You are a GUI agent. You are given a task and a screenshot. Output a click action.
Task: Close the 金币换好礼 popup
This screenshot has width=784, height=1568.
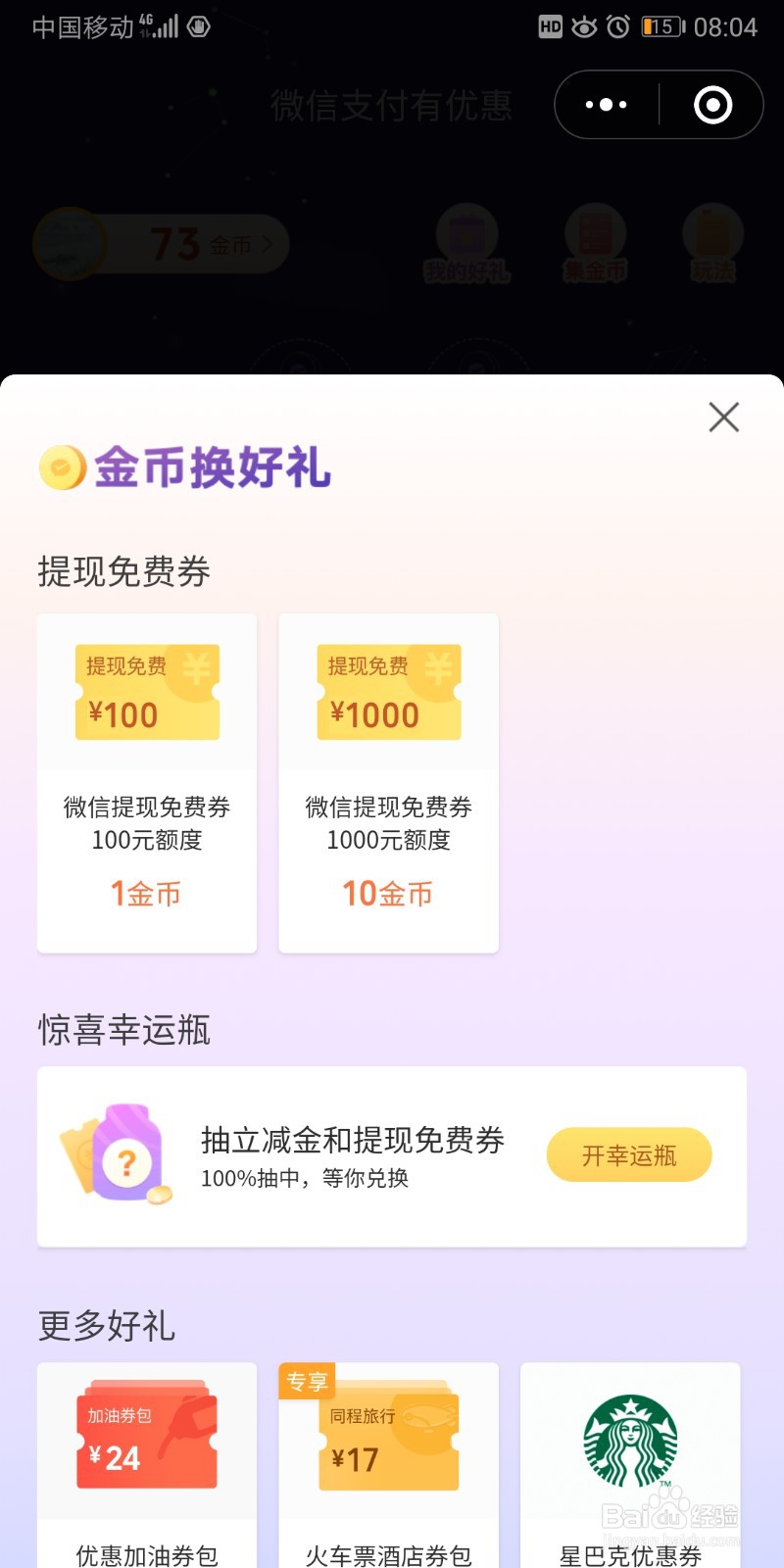[723, 416]
